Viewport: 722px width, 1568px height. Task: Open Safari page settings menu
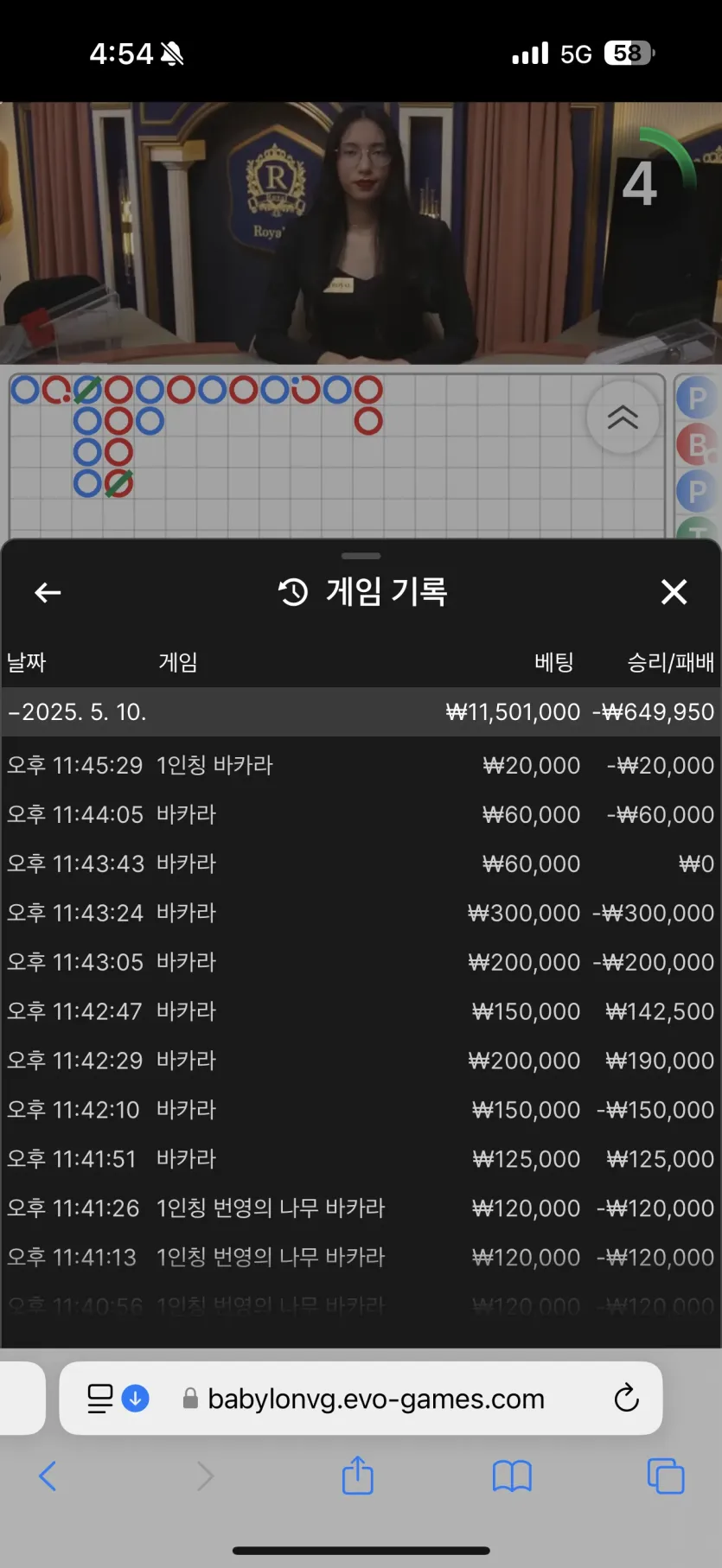(x=101, y=1398)
